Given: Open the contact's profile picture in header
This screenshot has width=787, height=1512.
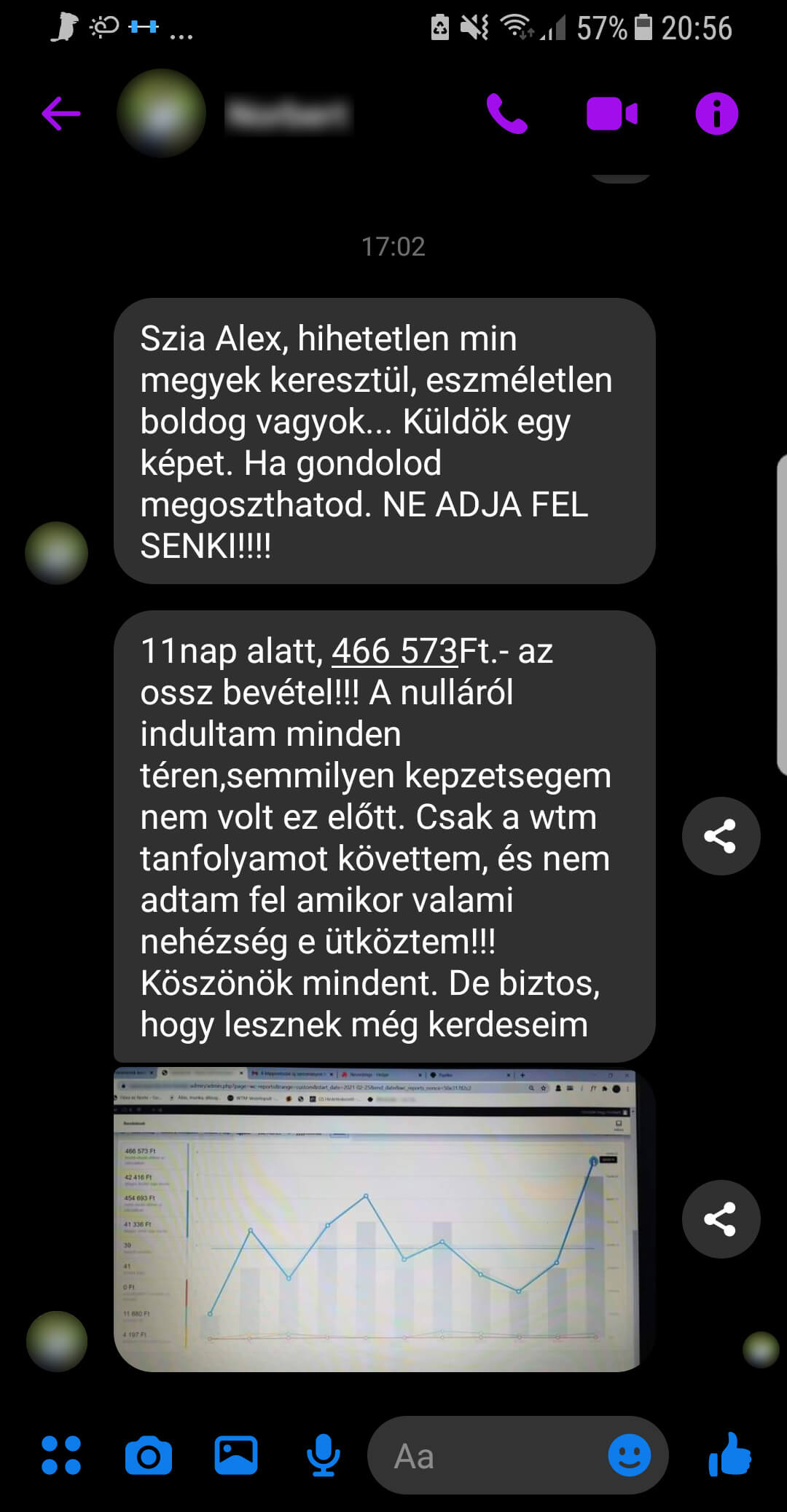Looking at the screenshot, I should coord(162,113).
